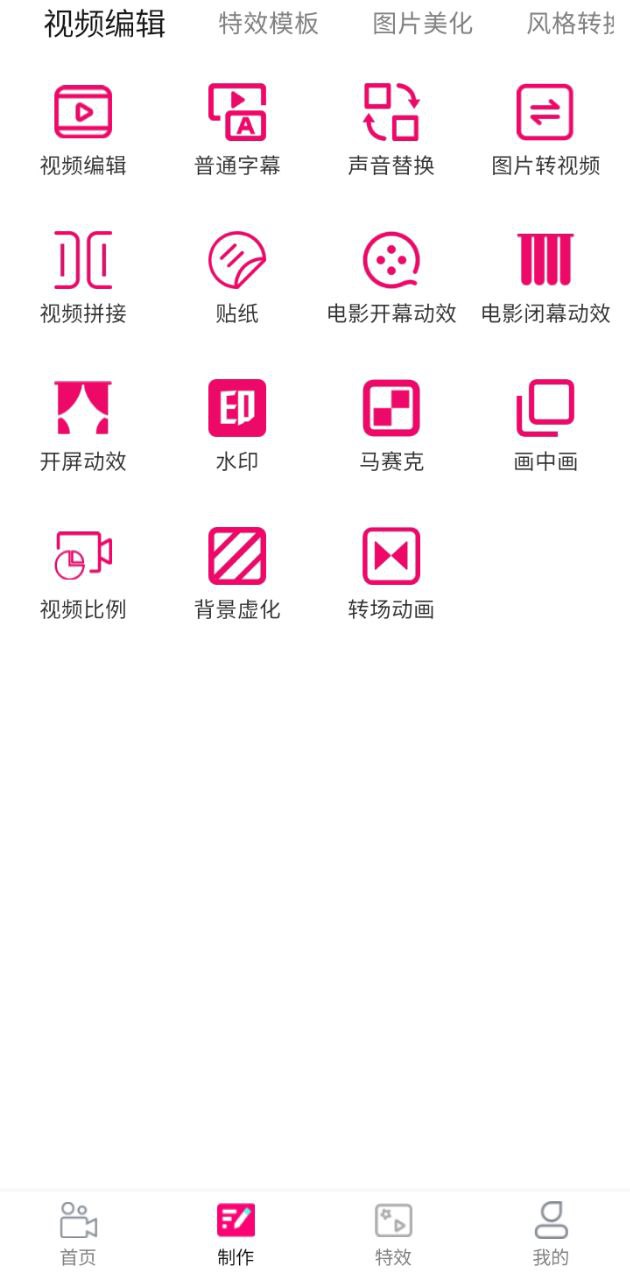Screen dimensions: 630x1280
Task: Open 转场动画 transition tool
Action: click(391, 574)
